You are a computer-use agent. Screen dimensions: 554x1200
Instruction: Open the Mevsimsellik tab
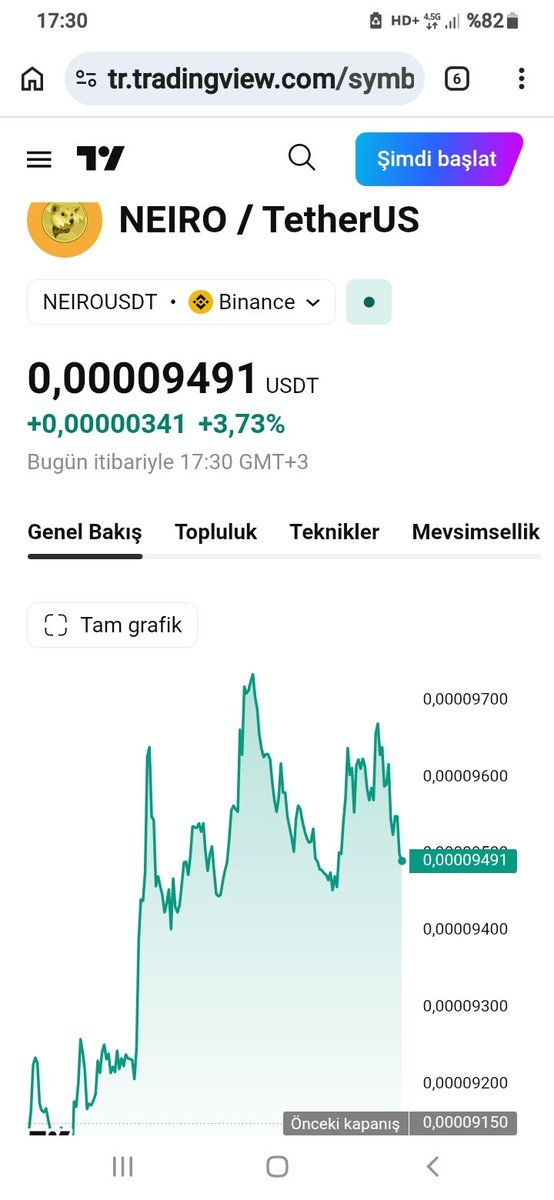click(x=476, y=532)
